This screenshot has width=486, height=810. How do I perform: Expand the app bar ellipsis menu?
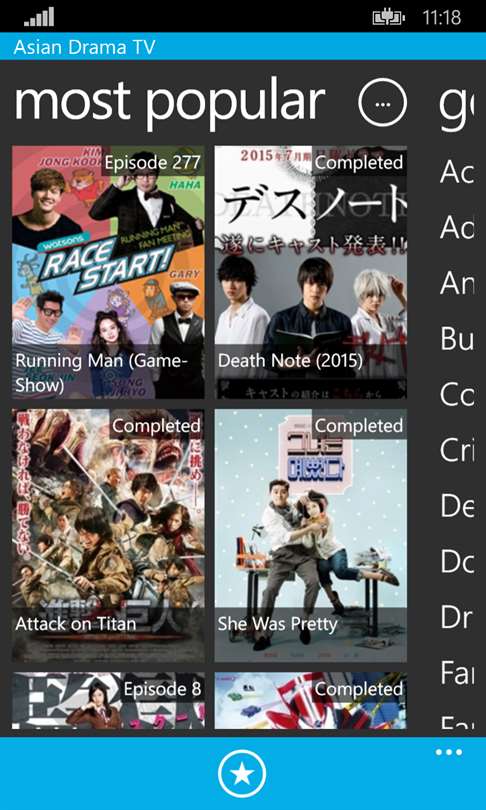(x=449, y=752)
